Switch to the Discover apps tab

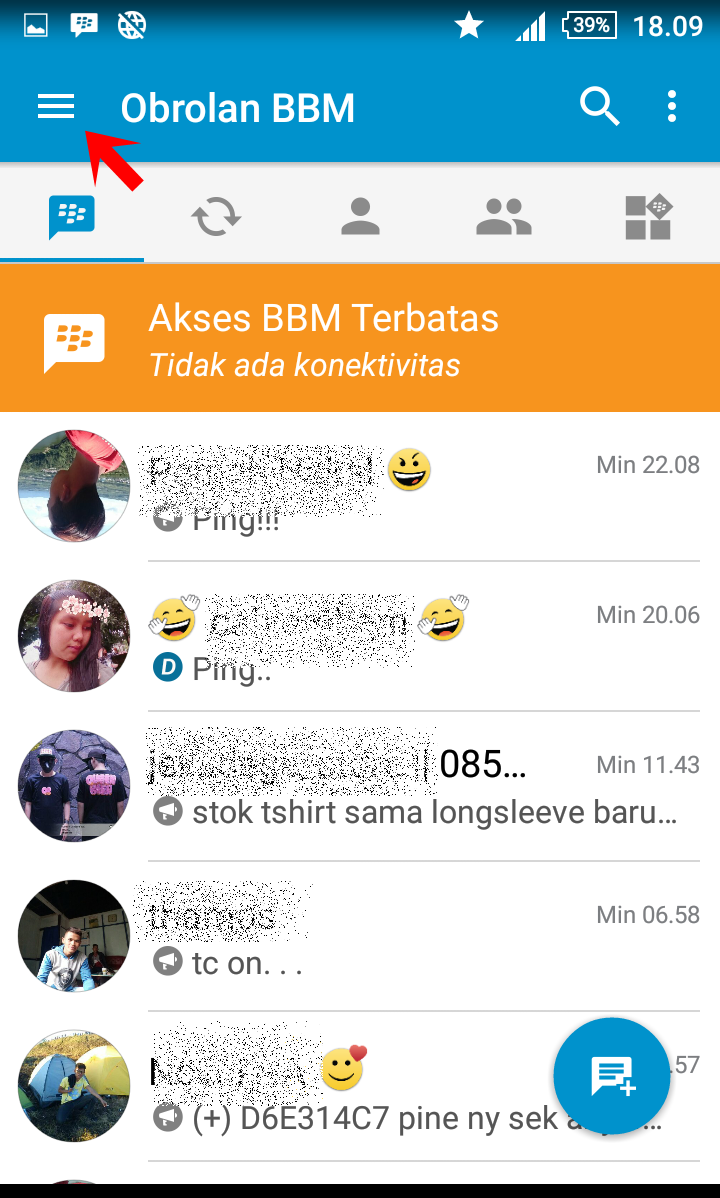648,215
